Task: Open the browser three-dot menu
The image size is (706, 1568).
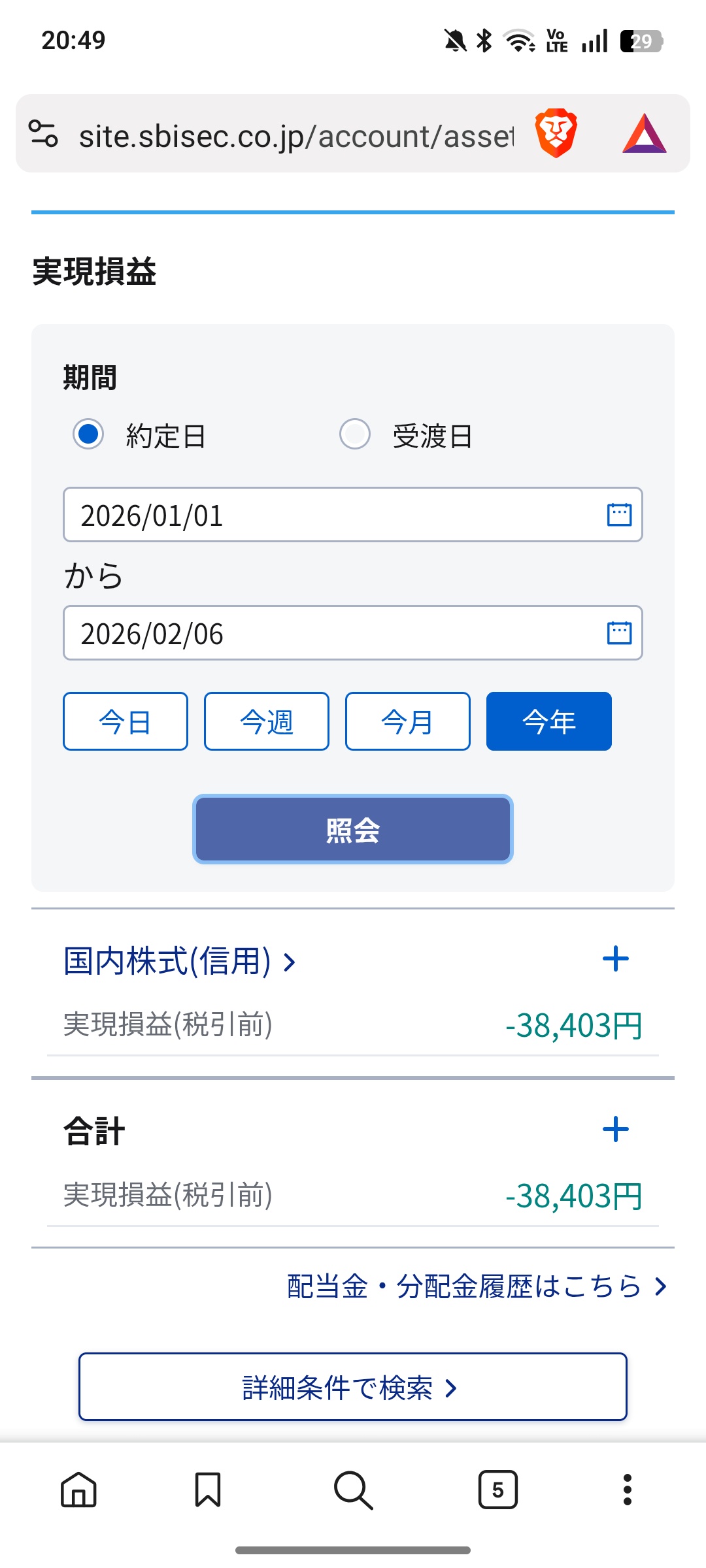Action: [x=627, y=1490]
